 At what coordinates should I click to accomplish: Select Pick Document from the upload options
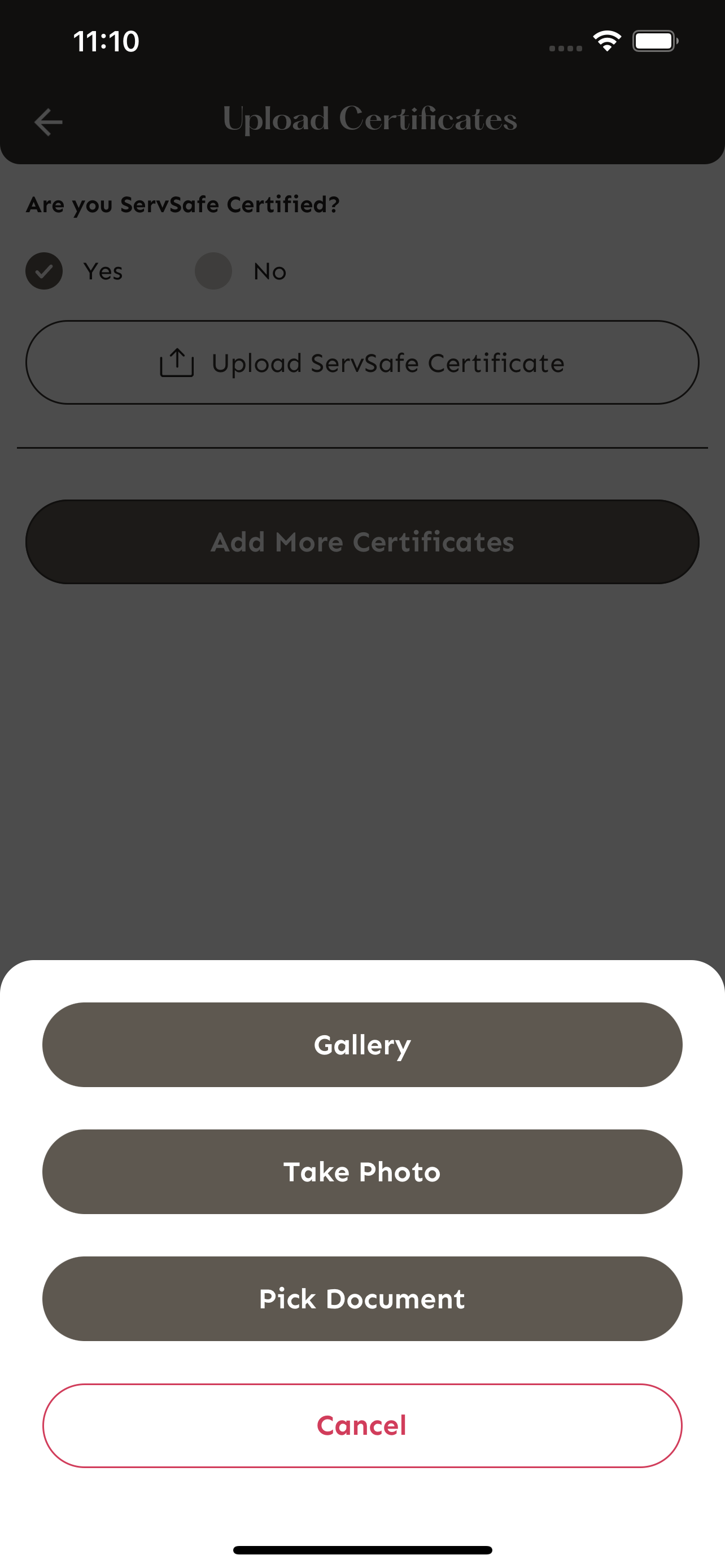tap(361, 1298)
